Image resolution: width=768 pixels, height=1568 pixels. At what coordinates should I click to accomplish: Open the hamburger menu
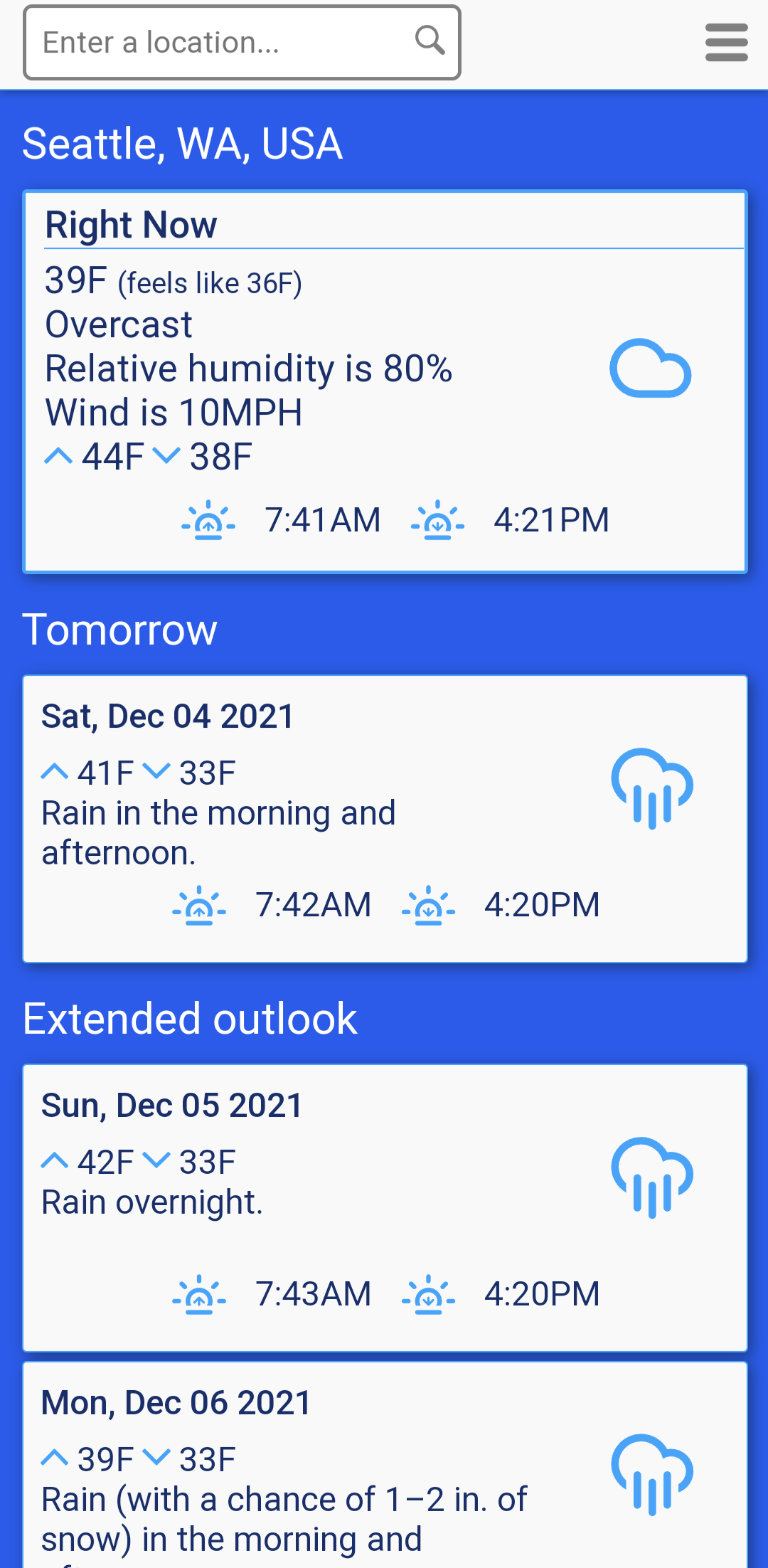point(726,43)
